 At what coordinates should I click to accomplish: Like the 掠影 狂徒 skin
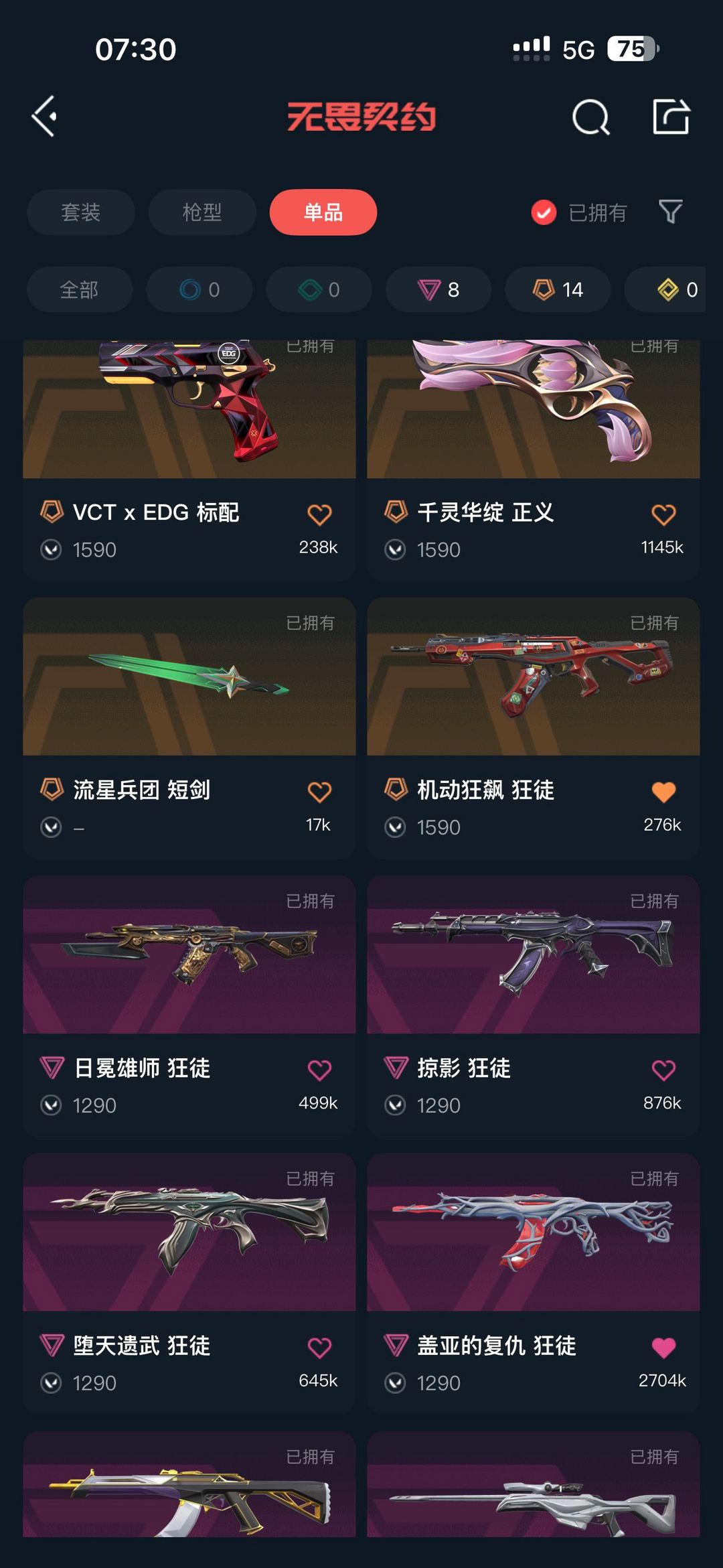[663, 1070]
